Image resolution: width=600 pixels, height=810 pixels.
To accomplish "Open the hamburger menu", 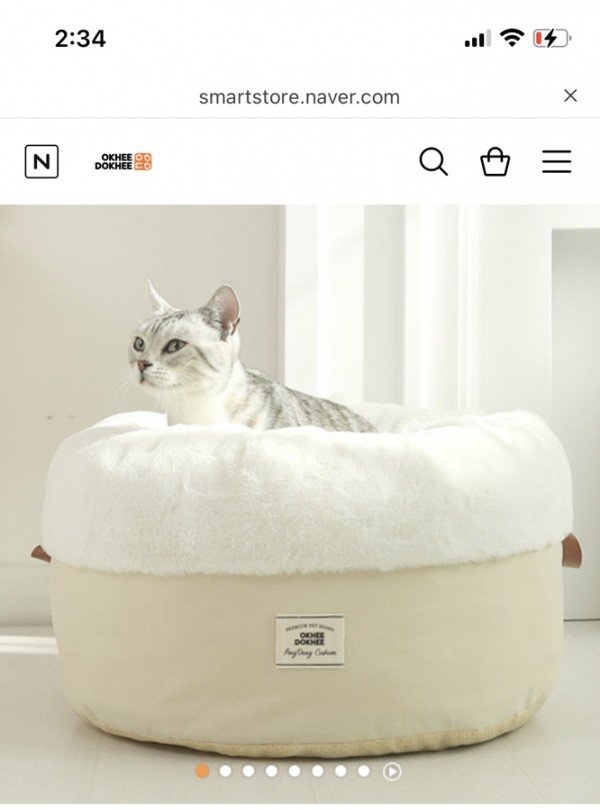I will point(557,161).
